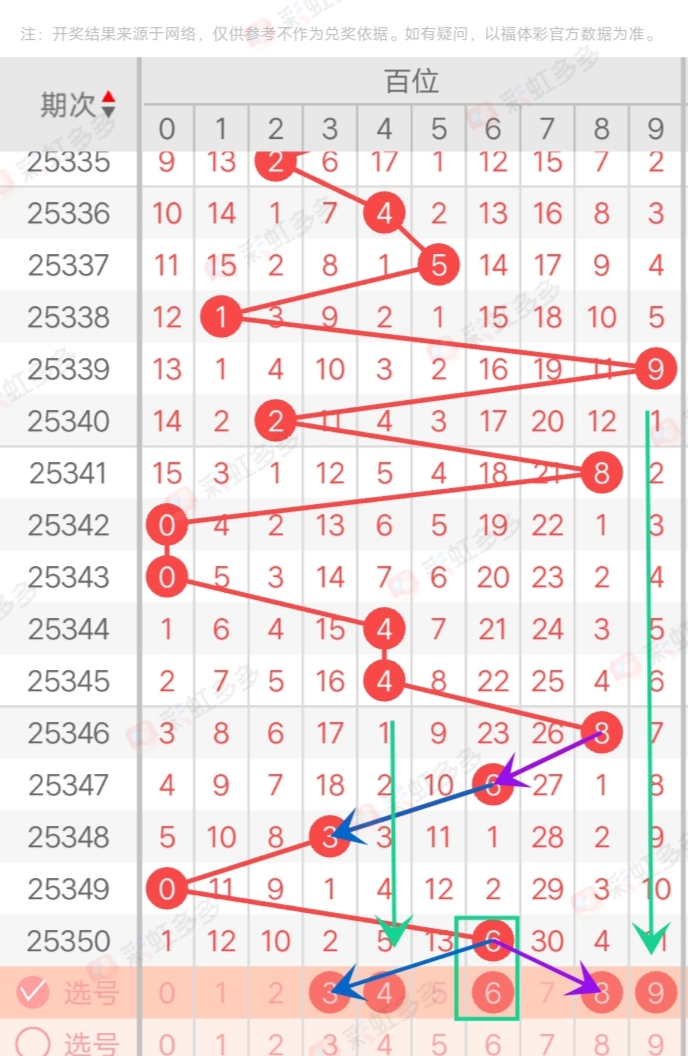Tap number 7 in the ticked 选号 row
The image size is (688, 1056).
[546, 992]
